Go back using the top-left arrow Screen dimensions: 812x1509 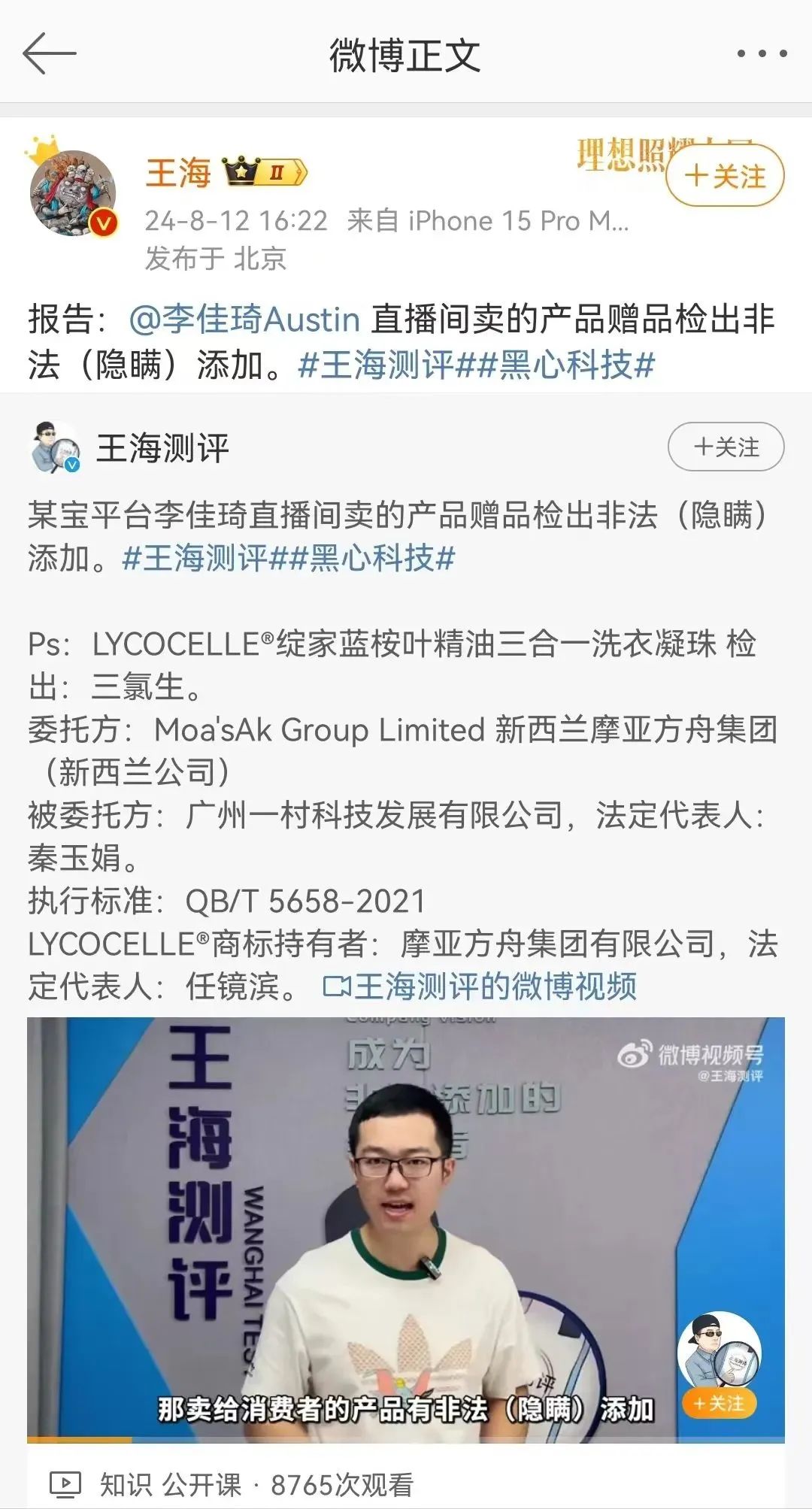[x=50, y=54]
